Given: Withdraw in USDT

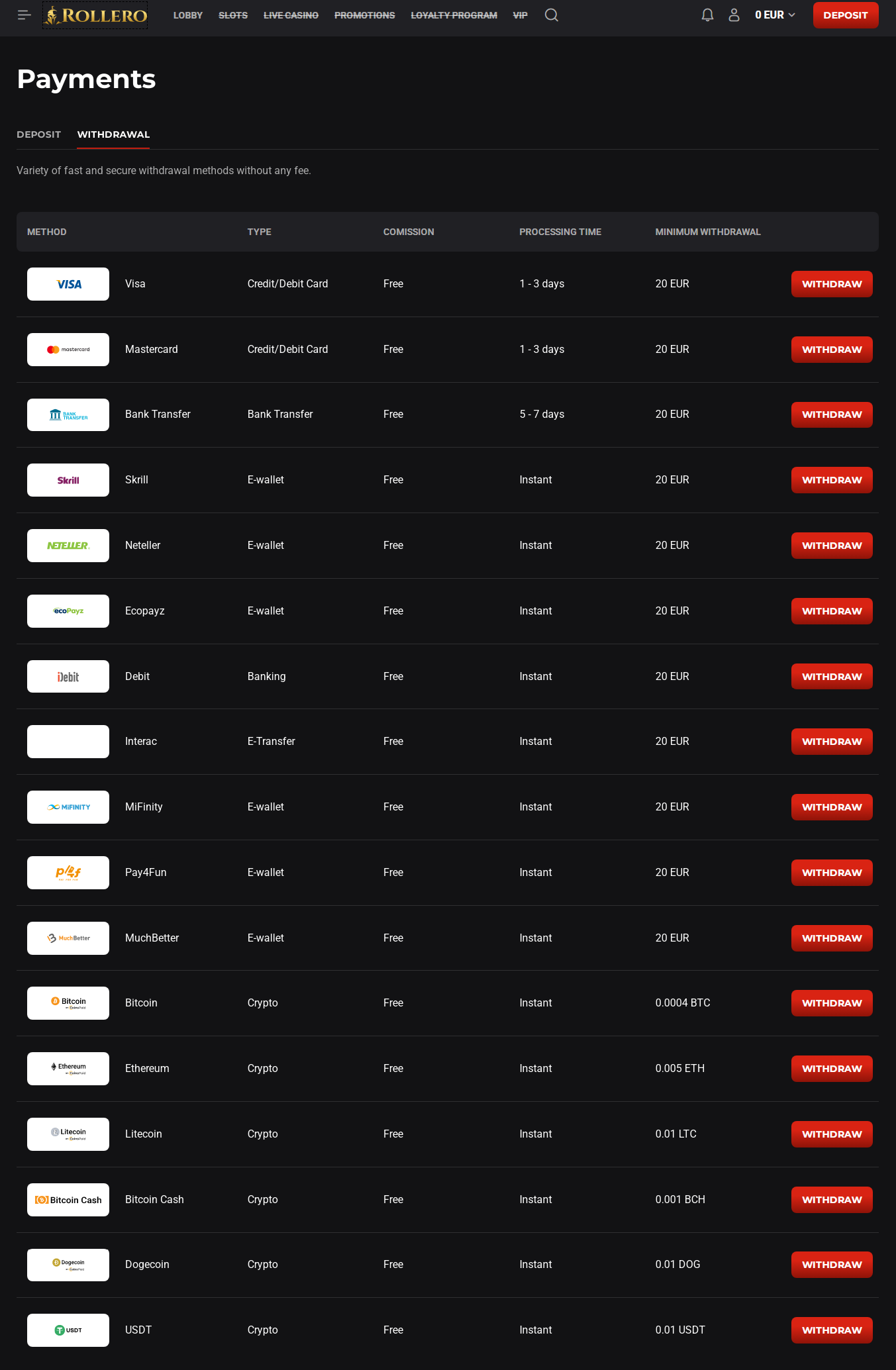Looking at the screenshot, I should 831,1330.
